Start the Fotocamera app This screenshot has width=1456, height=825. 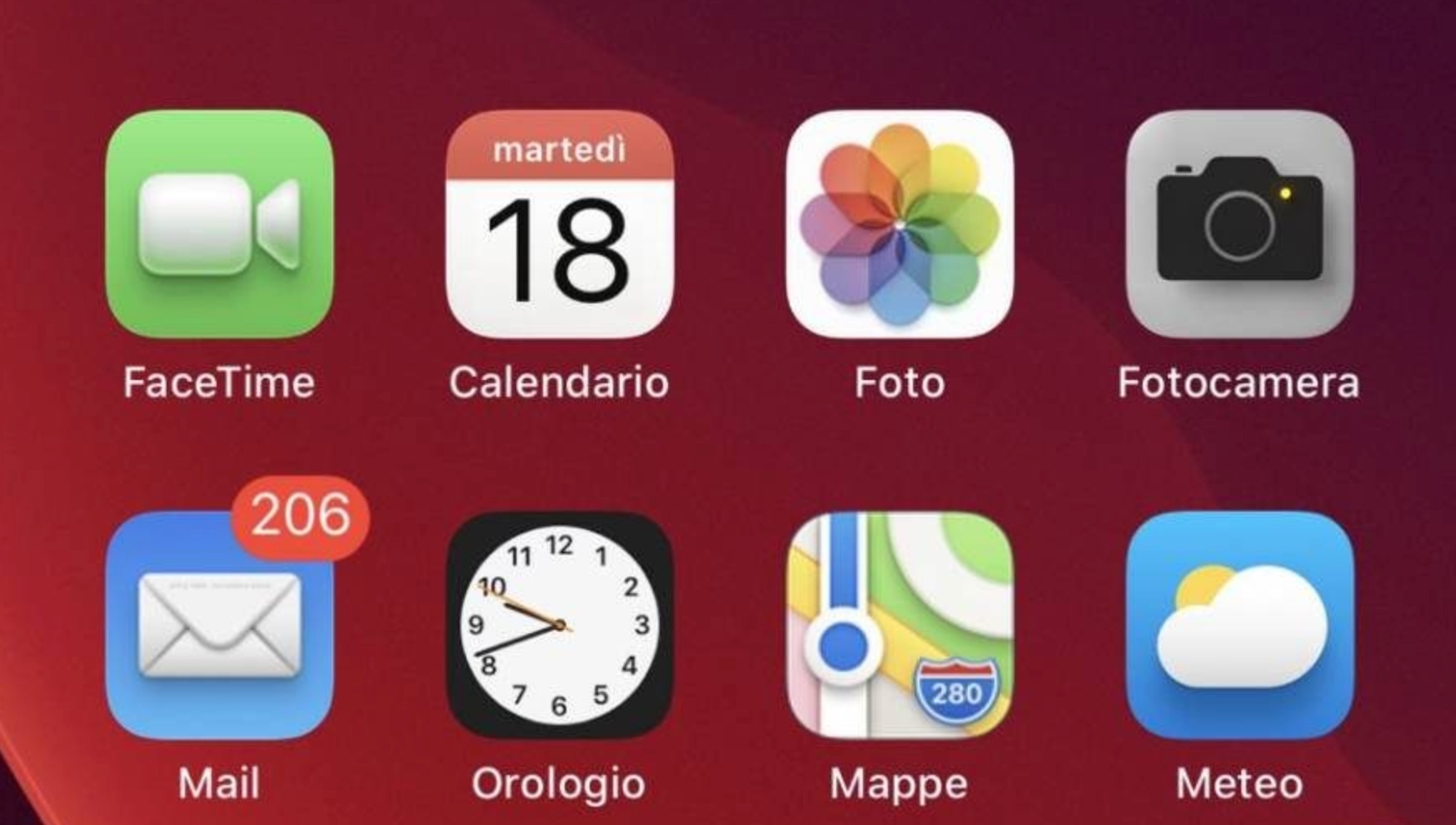1239,224
